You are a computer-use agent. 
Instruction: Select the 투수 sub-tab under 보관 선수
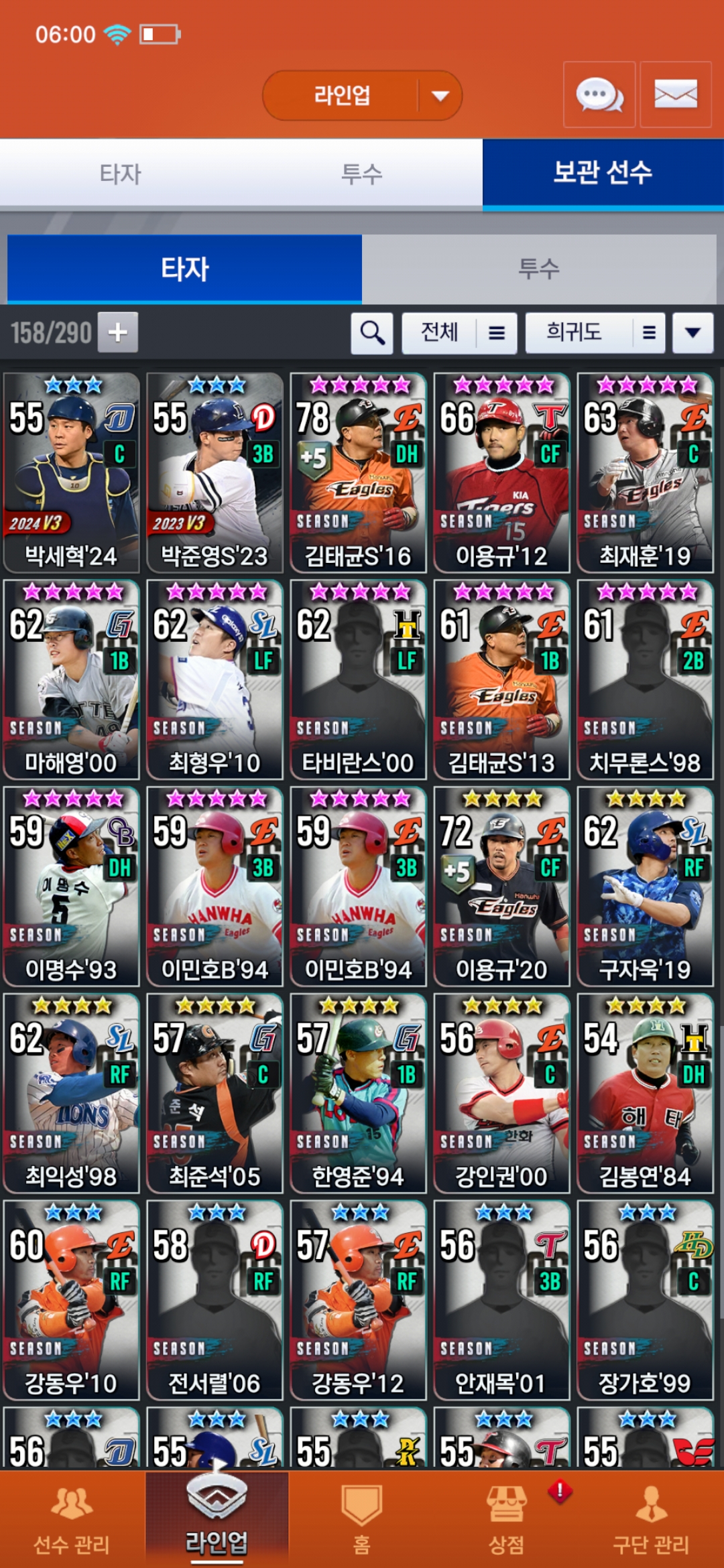click(538, 269)
